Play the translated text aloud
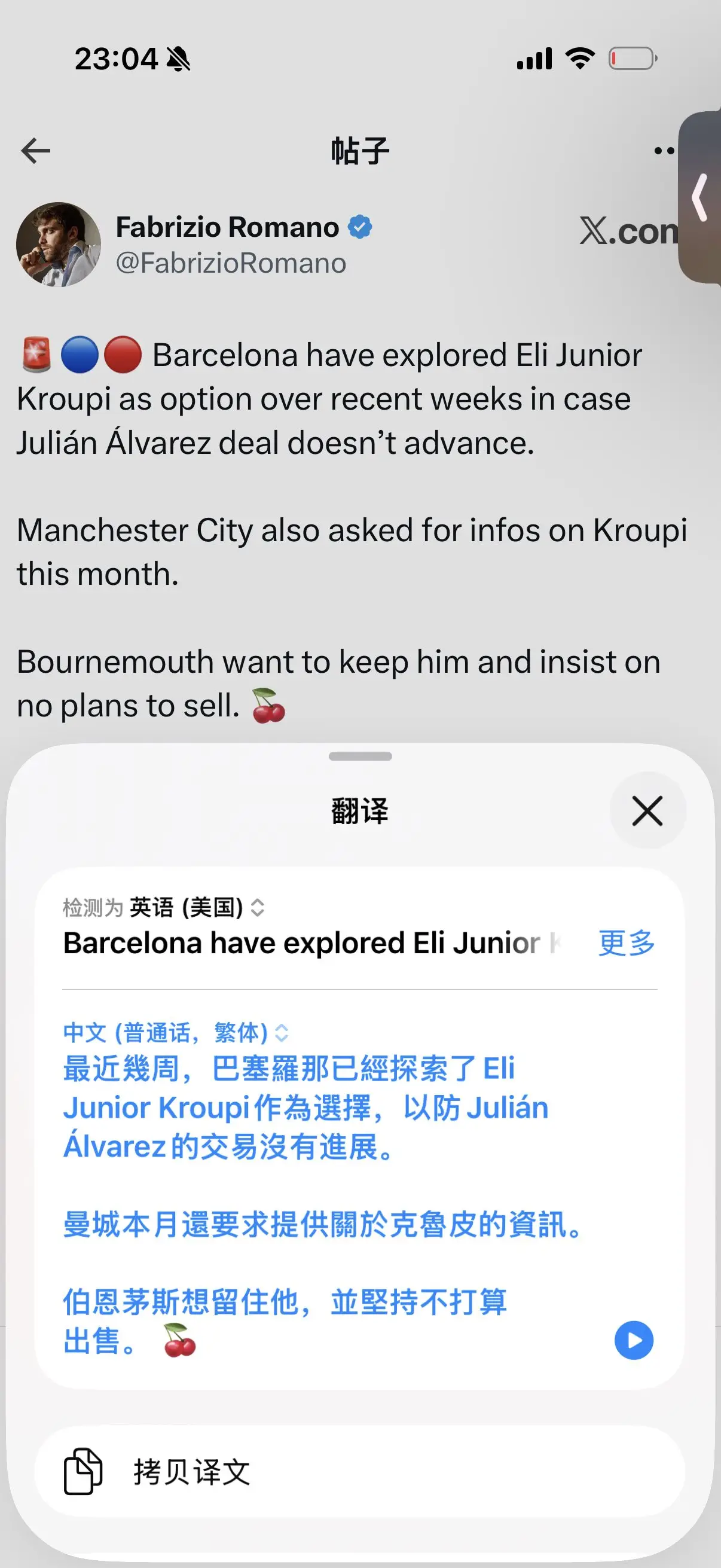 (633, 1340)
